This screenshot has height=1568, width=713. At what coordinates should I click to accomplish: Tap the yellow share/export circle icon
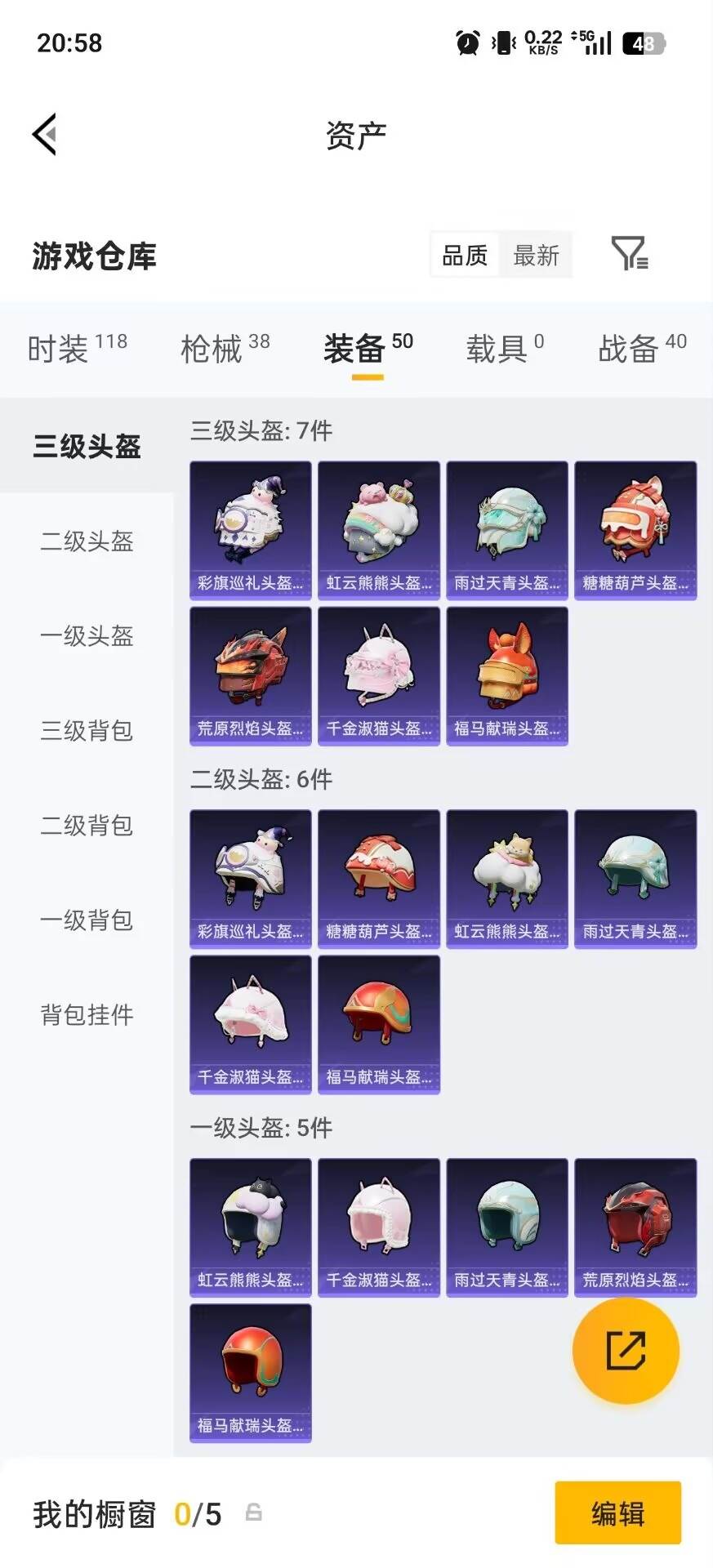click(x=626, y=1352)
